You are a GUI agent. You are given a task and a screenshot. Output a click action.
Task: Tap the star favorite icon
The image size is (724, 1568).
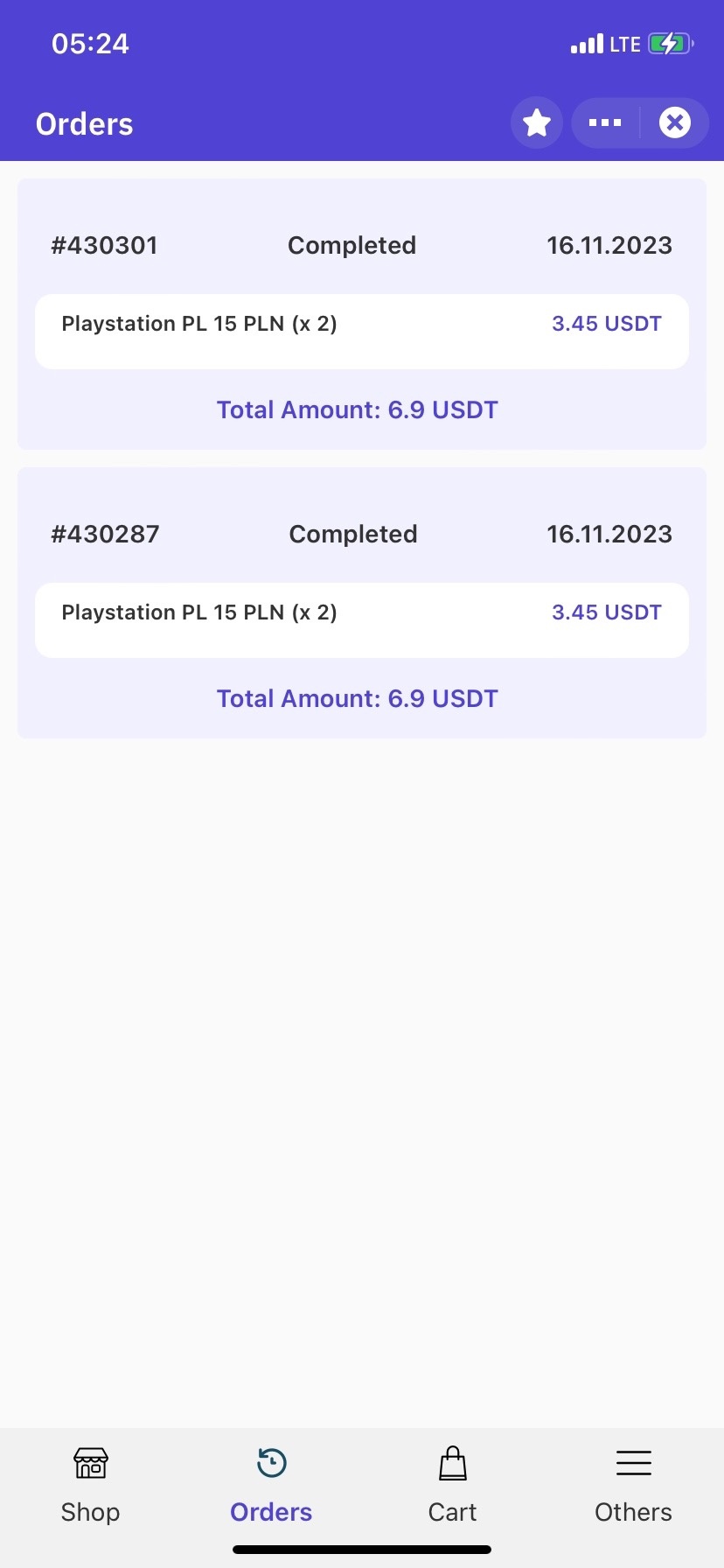(536, 122)
